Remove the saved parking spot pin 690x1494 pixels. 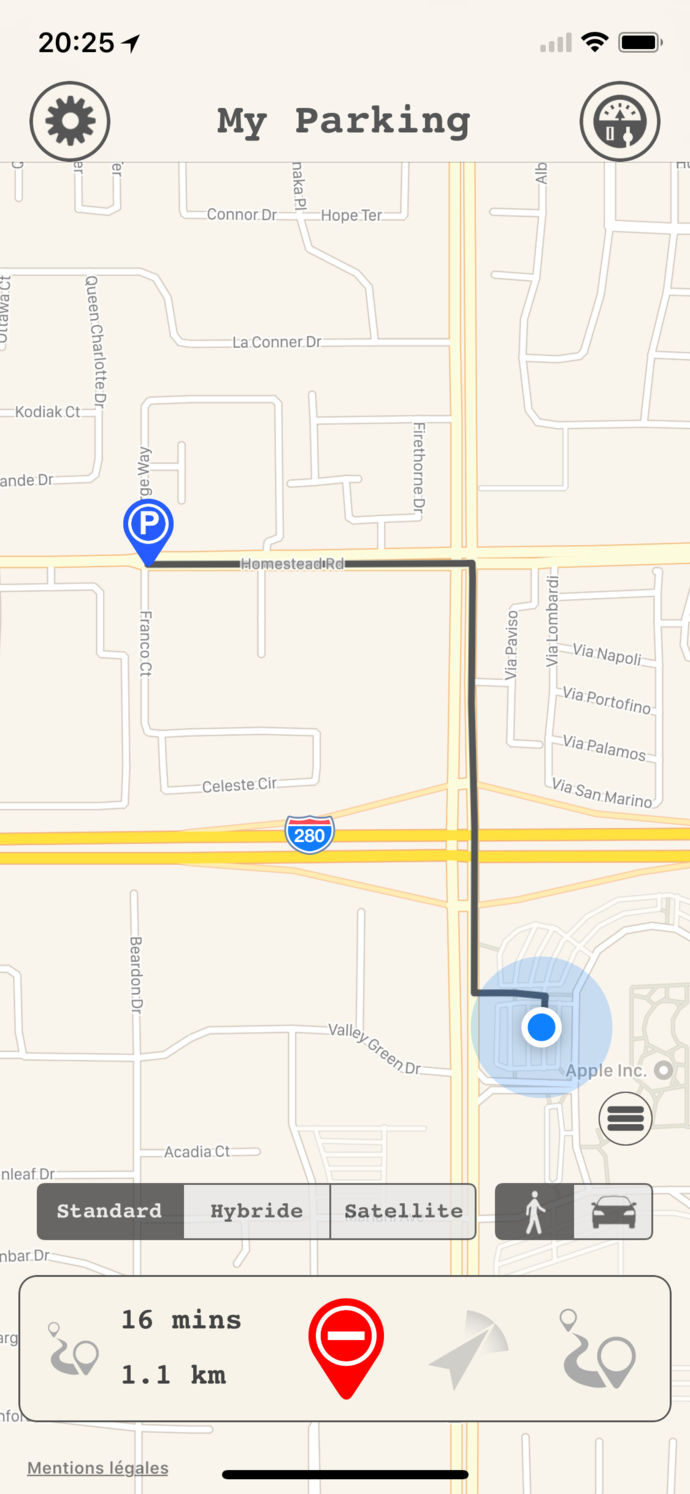346,1345
